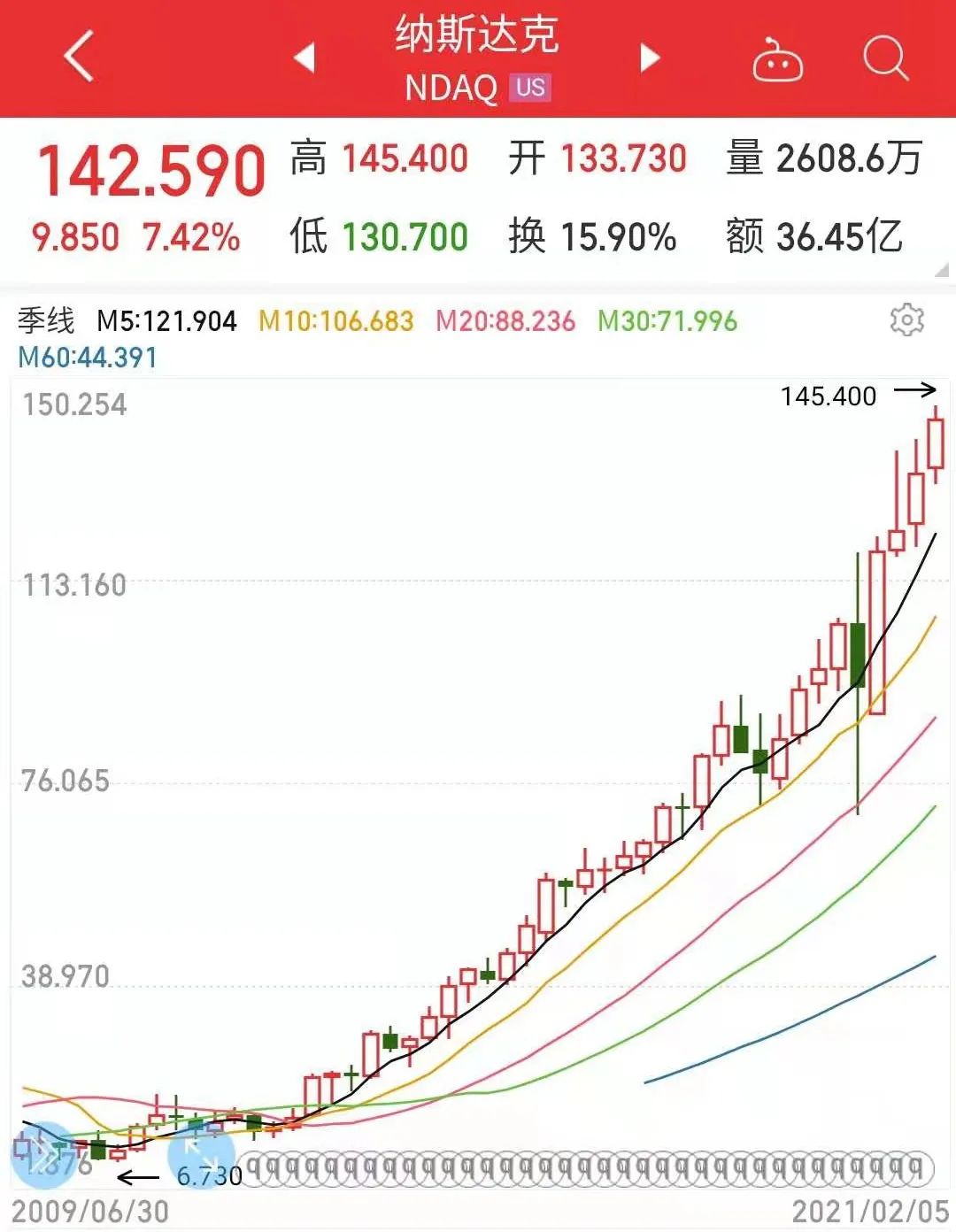Open the 季线 period selector
956x1232 pixels.
pyautogui.click(x=46, y=322)
